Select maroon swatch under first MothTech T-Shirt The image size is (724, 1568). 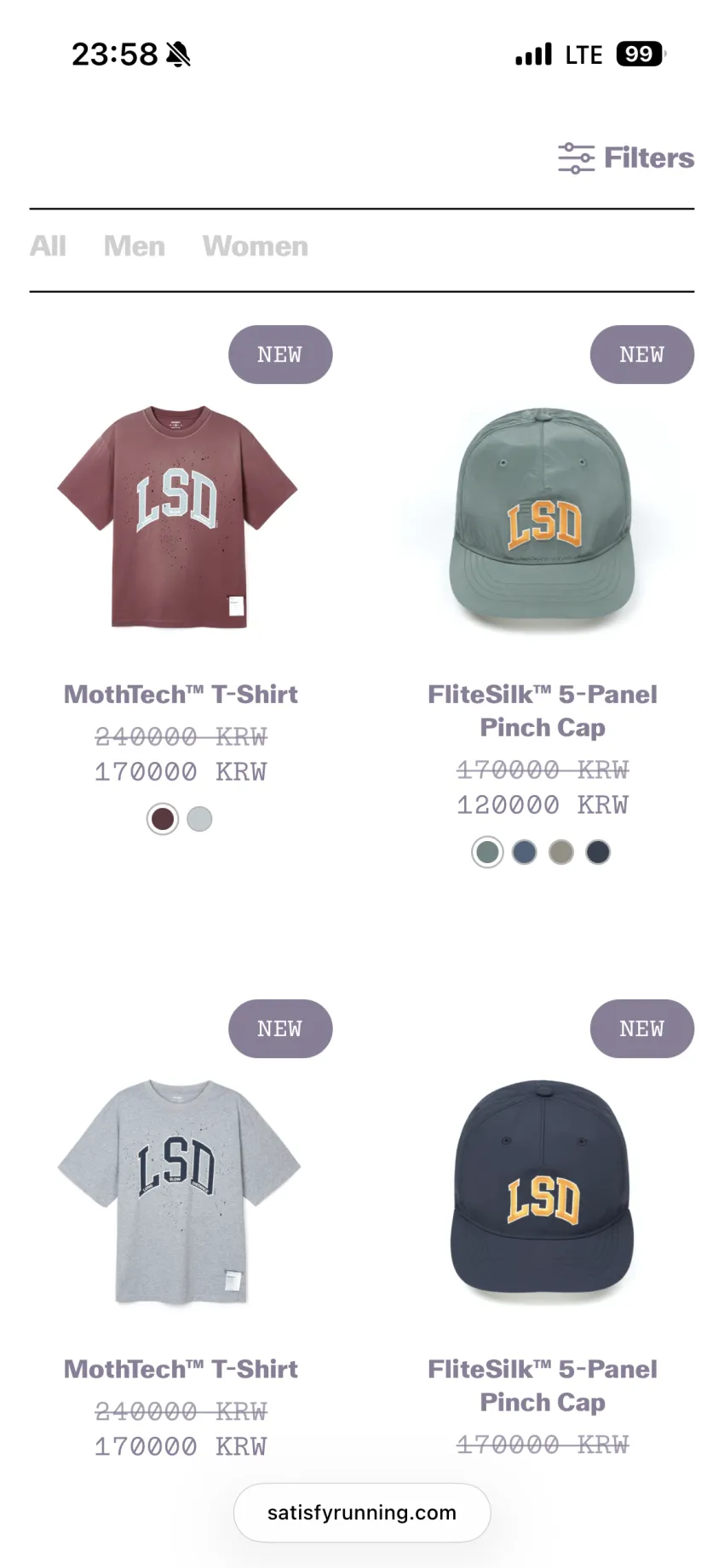[x=163, y=819]
